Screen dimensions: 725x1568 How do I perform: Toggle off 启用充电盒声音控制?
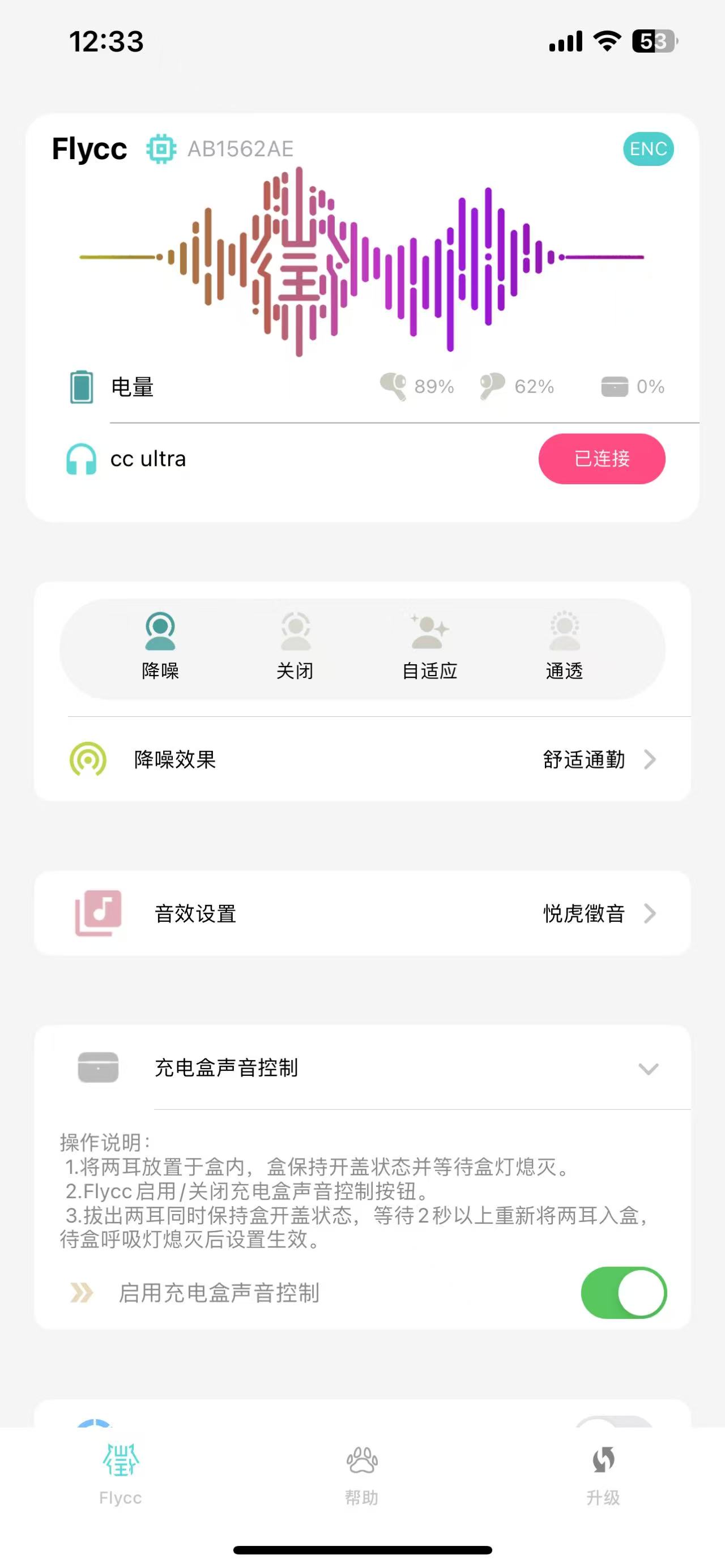[625, 1292]
